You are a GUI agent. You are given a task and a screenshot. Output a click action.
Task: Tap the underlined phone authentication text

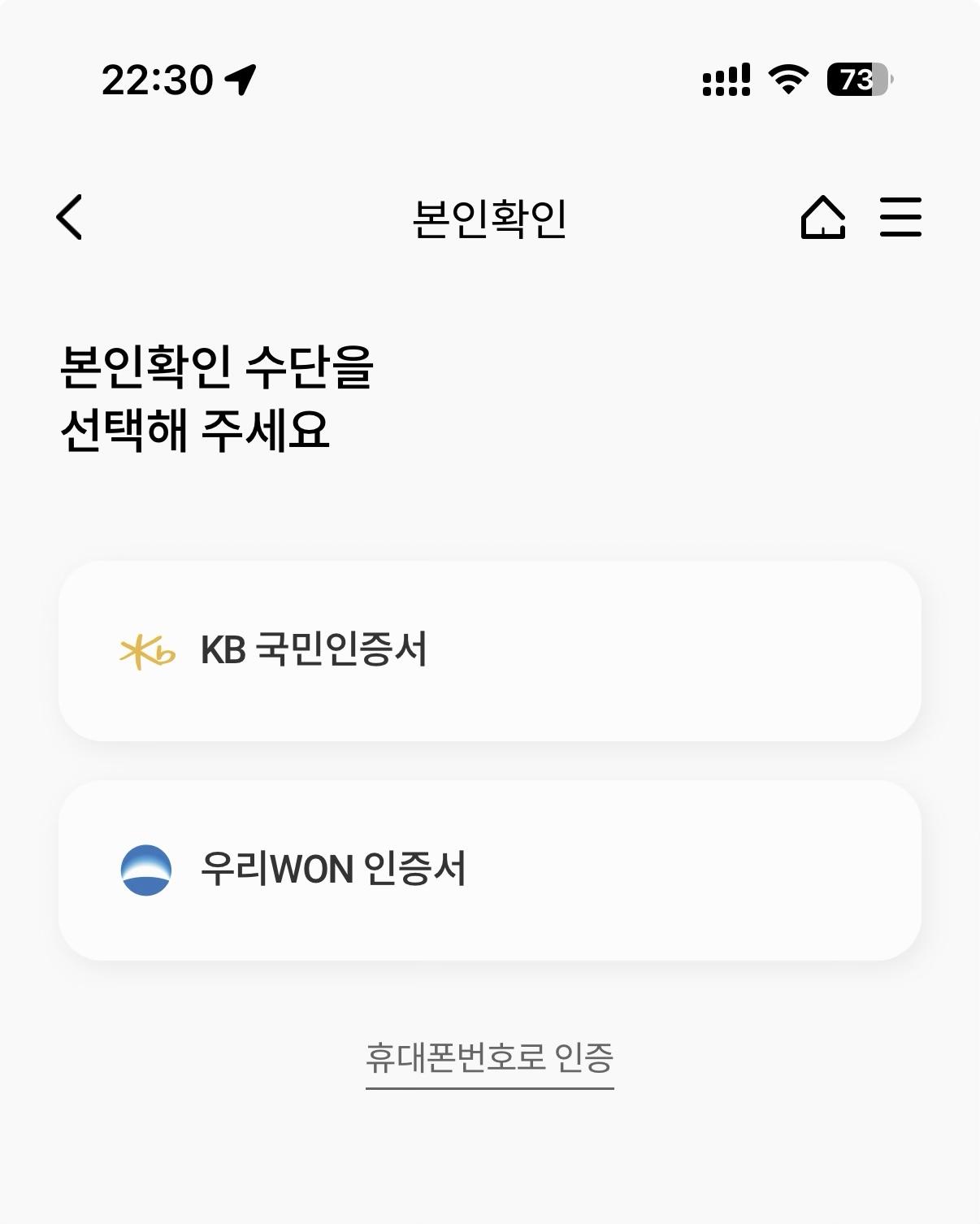[x=490, y=1057]
